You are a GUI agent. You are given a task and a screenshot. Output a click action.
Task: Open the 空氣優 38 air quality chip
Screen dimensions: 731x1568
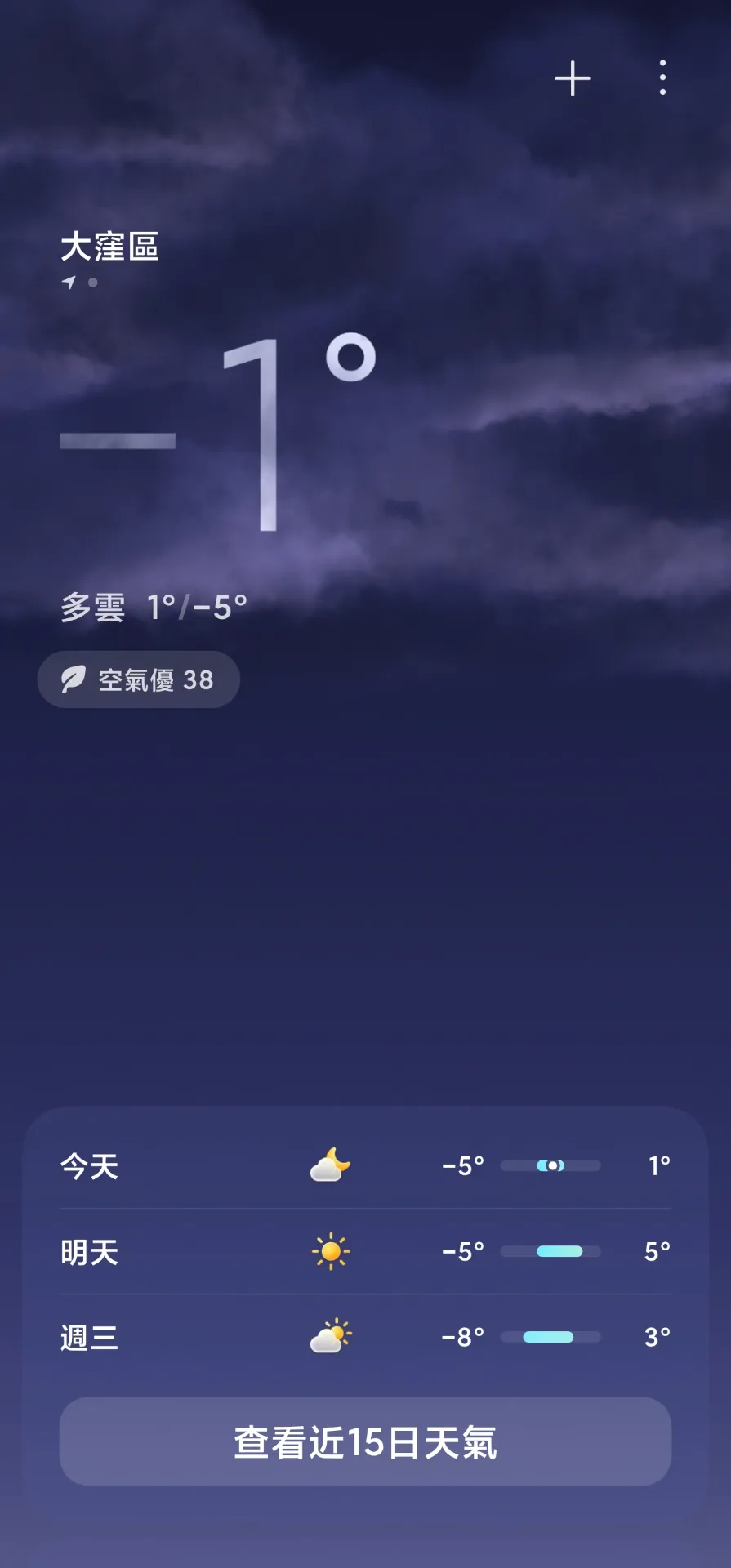[139, 679]
